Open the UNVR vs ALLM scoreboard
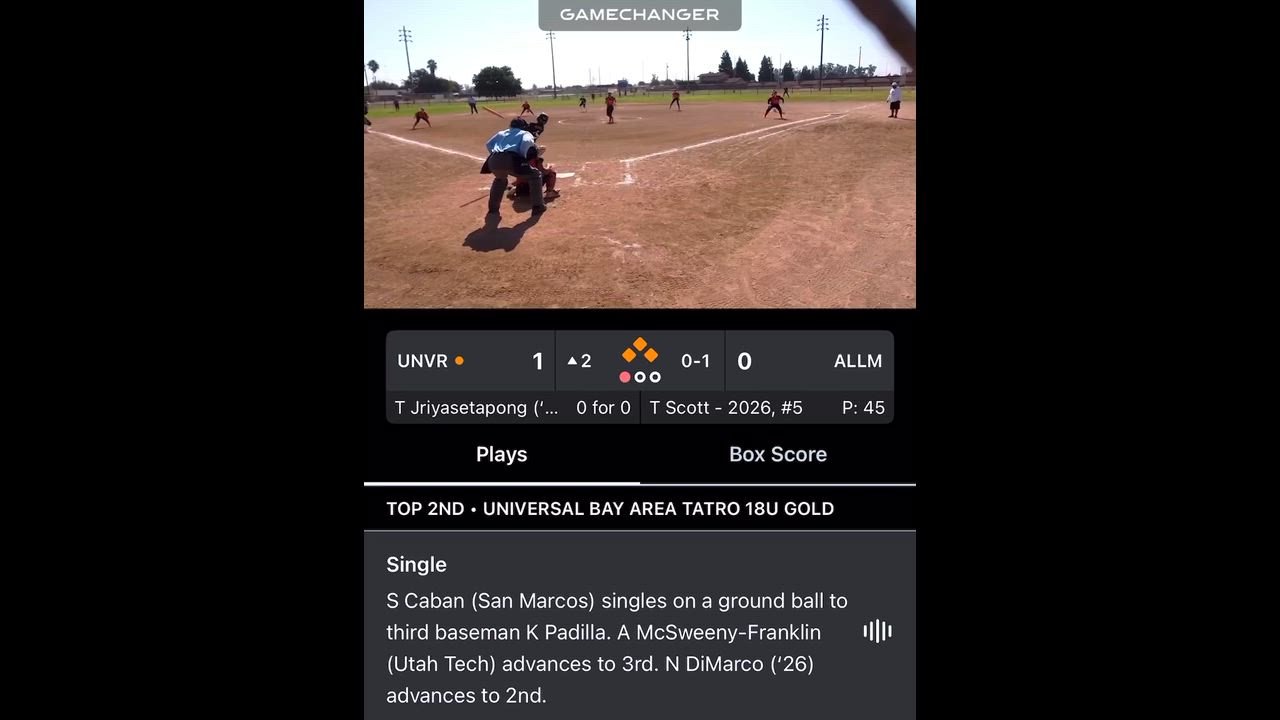Image resolution: width=1280 pixels, height=720 pixels. [640, 361]
